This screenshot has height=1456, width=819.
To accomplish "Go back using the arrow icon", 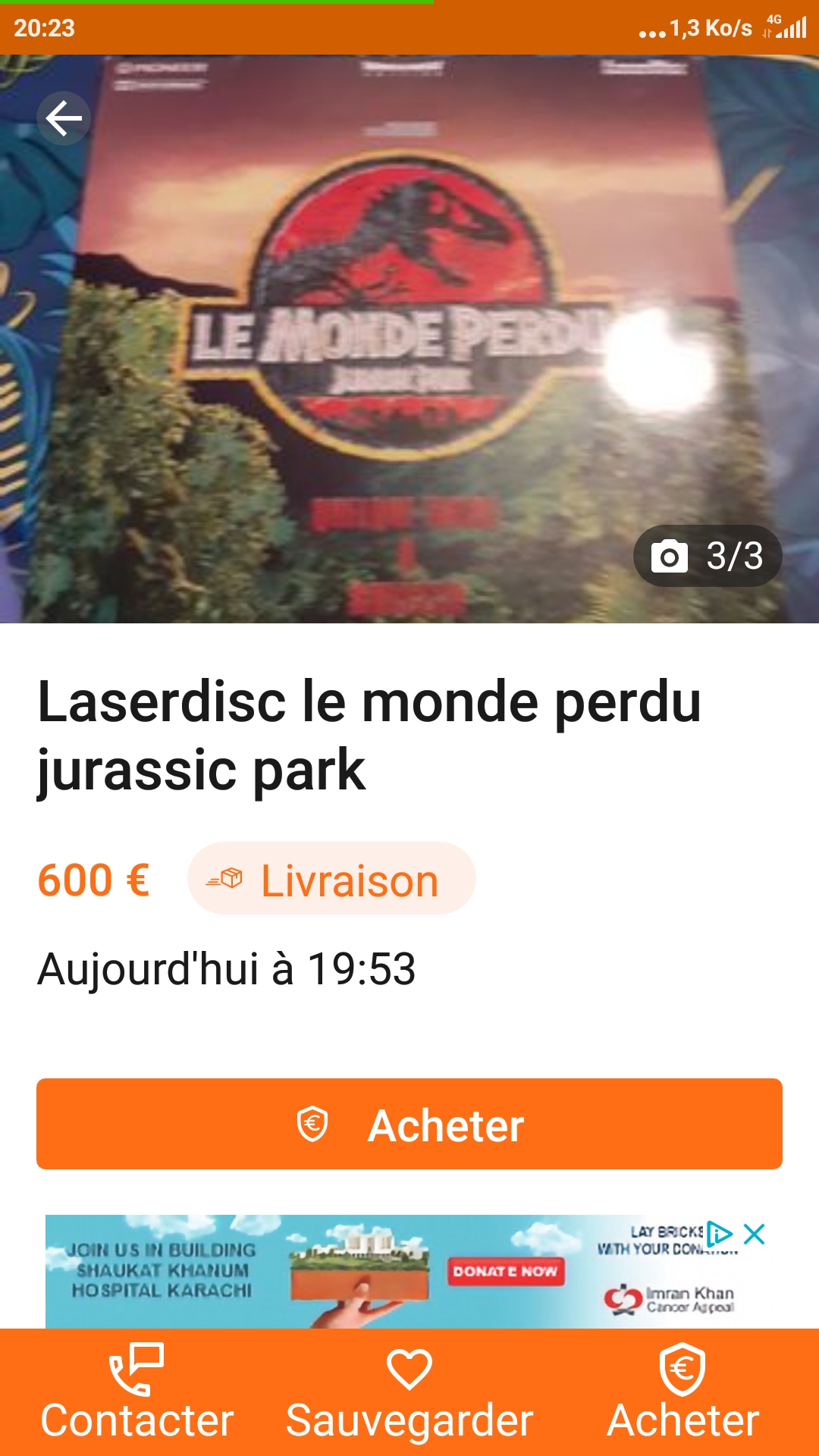I will point(64,118).
